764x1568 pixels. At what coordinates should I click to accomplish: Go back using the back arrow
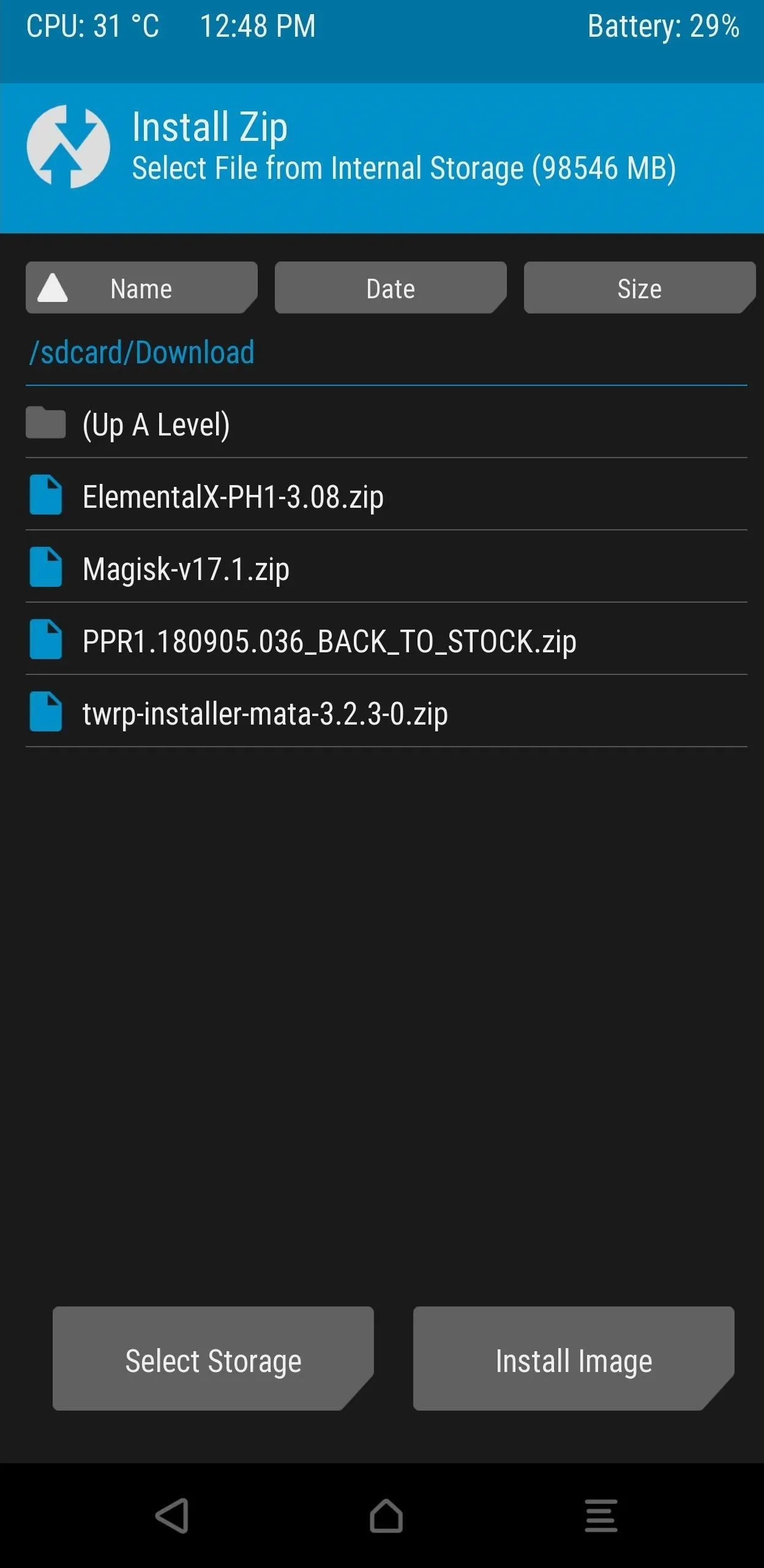point(172,1516)
